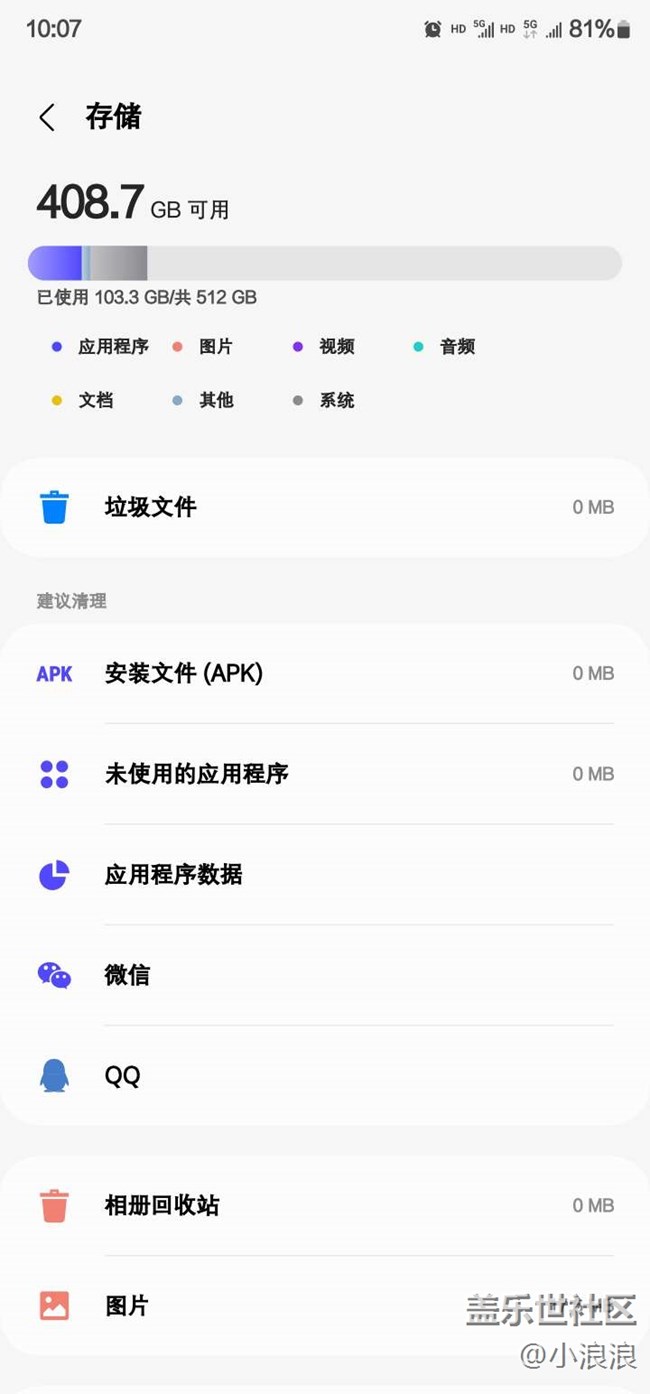650x1394 pixels.
Task: Select the 微信 storage row
Action: pos(325,975)
